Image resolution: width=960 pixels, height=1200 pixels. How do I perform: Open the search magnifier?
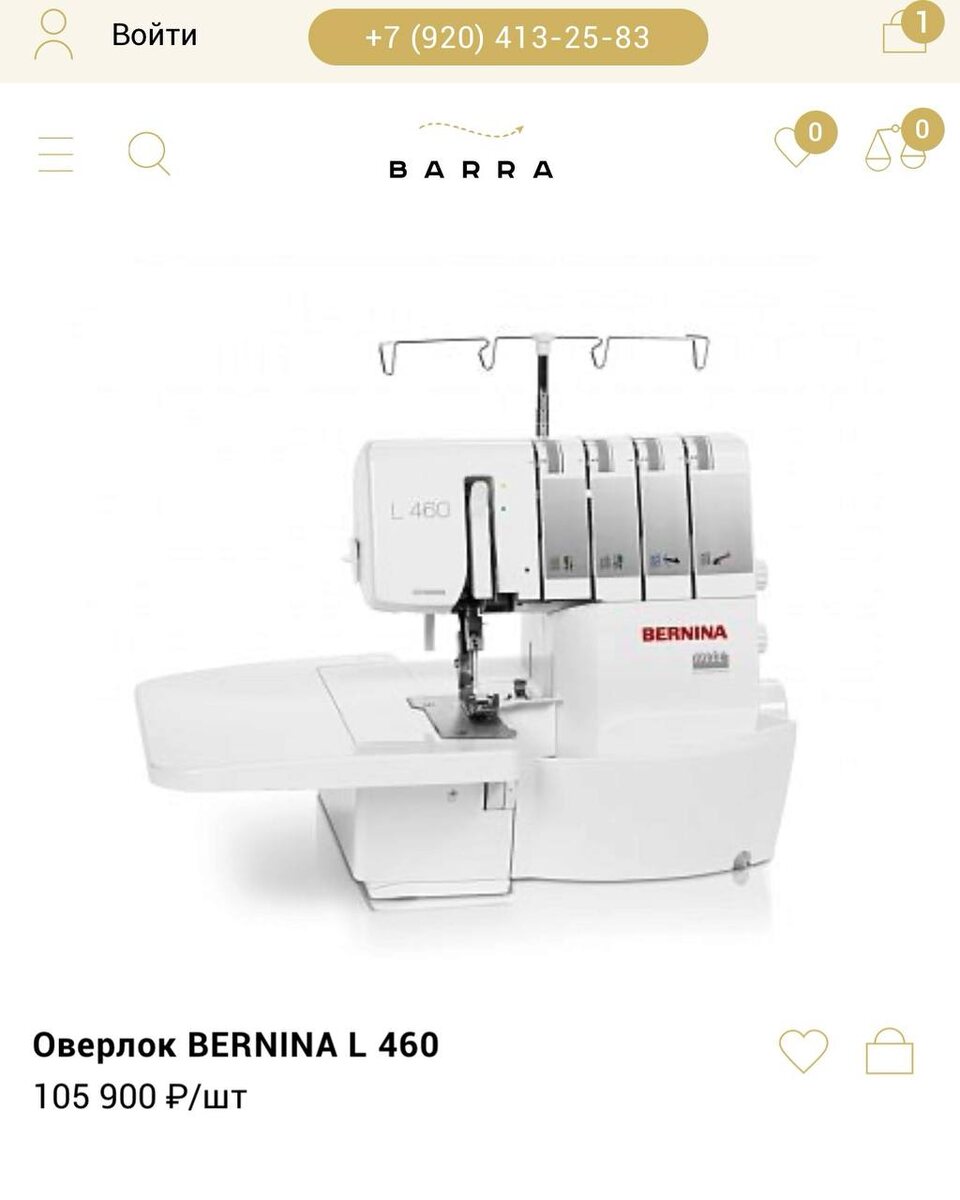(x=149, y=154)
